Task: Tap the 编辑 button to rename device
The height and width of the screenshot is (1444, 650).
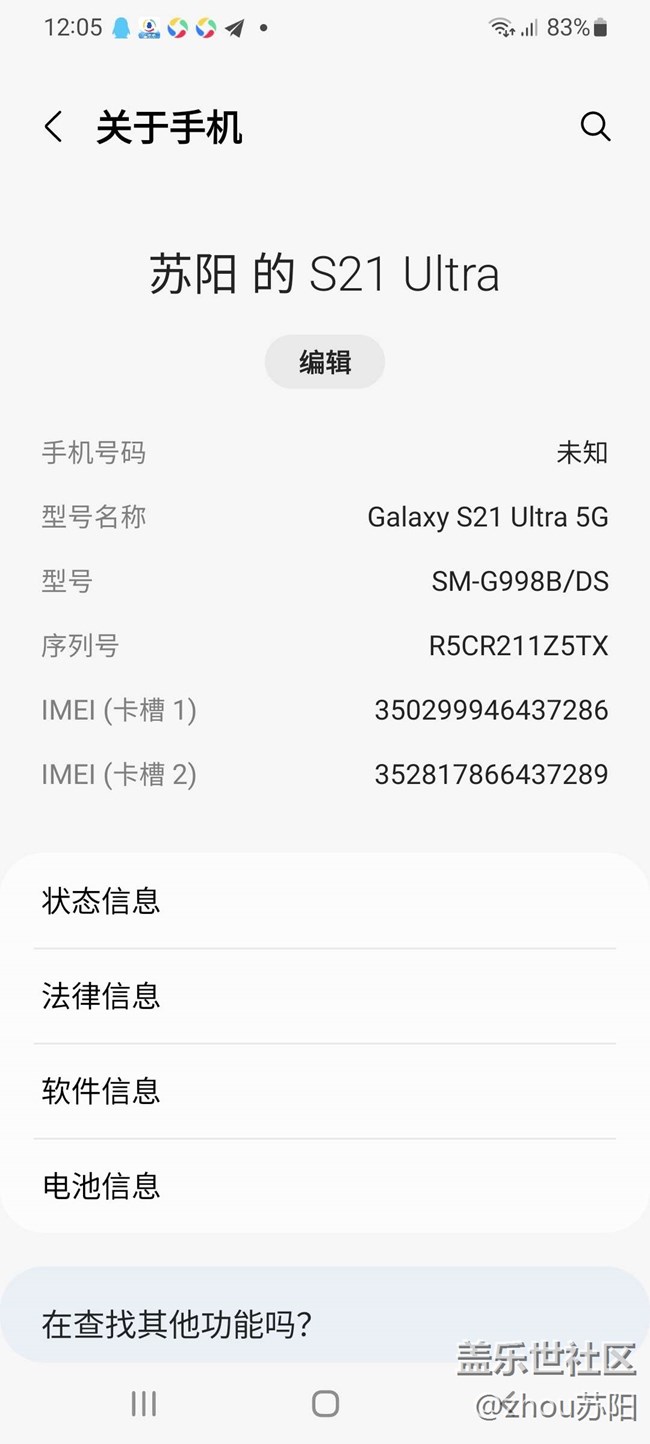Action: [325, 362]
